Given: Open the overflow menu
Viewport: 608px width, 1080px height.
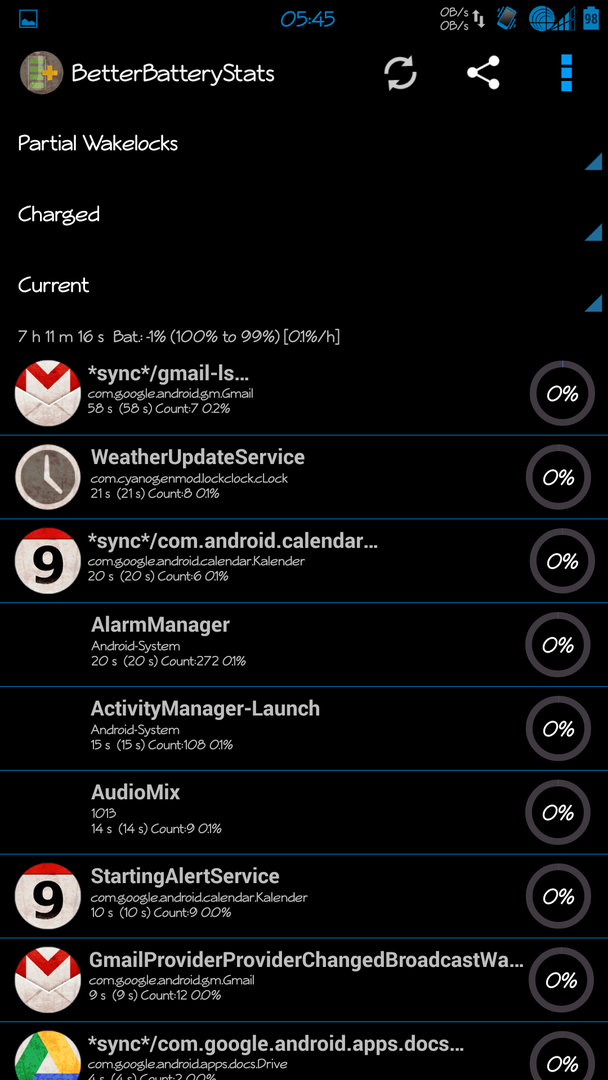Looking at the screenshot, I should pyautogui.click(x=566, y=73).
